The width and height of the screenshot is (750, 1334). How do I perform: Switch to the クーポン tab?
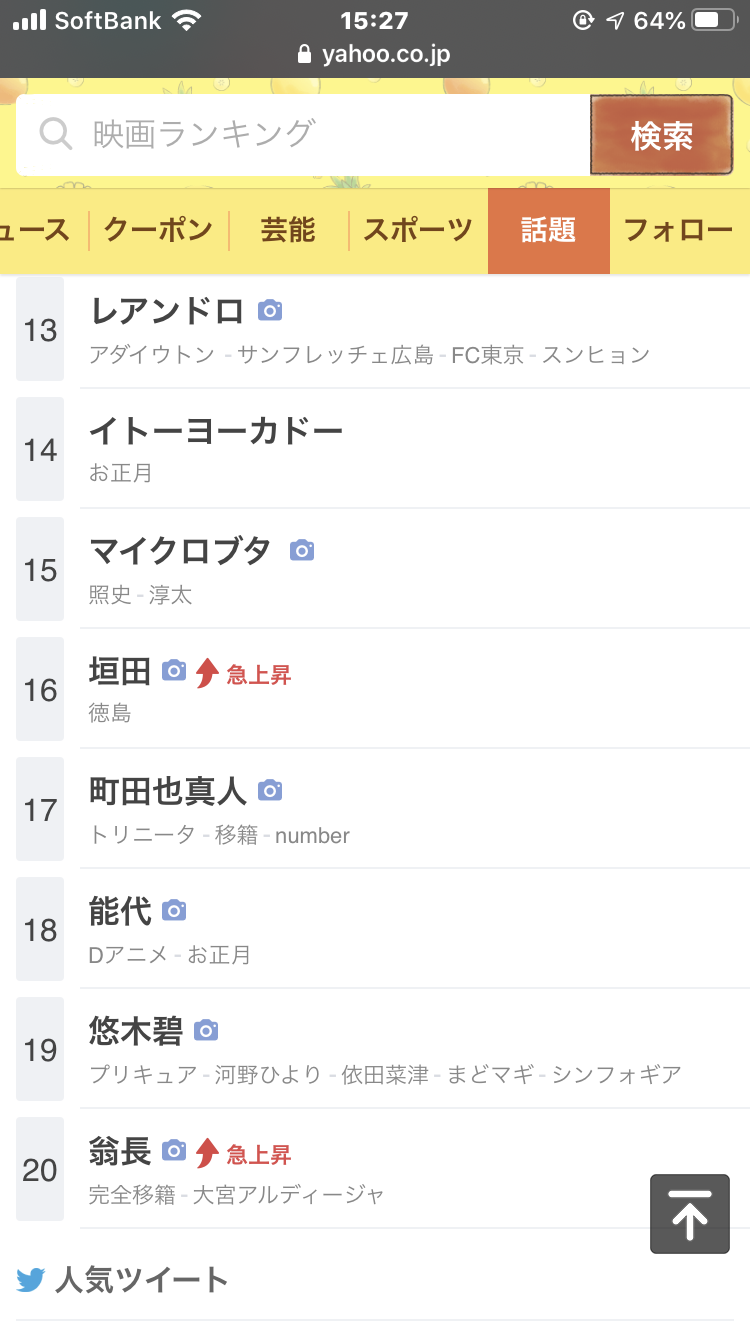point(158,230)
